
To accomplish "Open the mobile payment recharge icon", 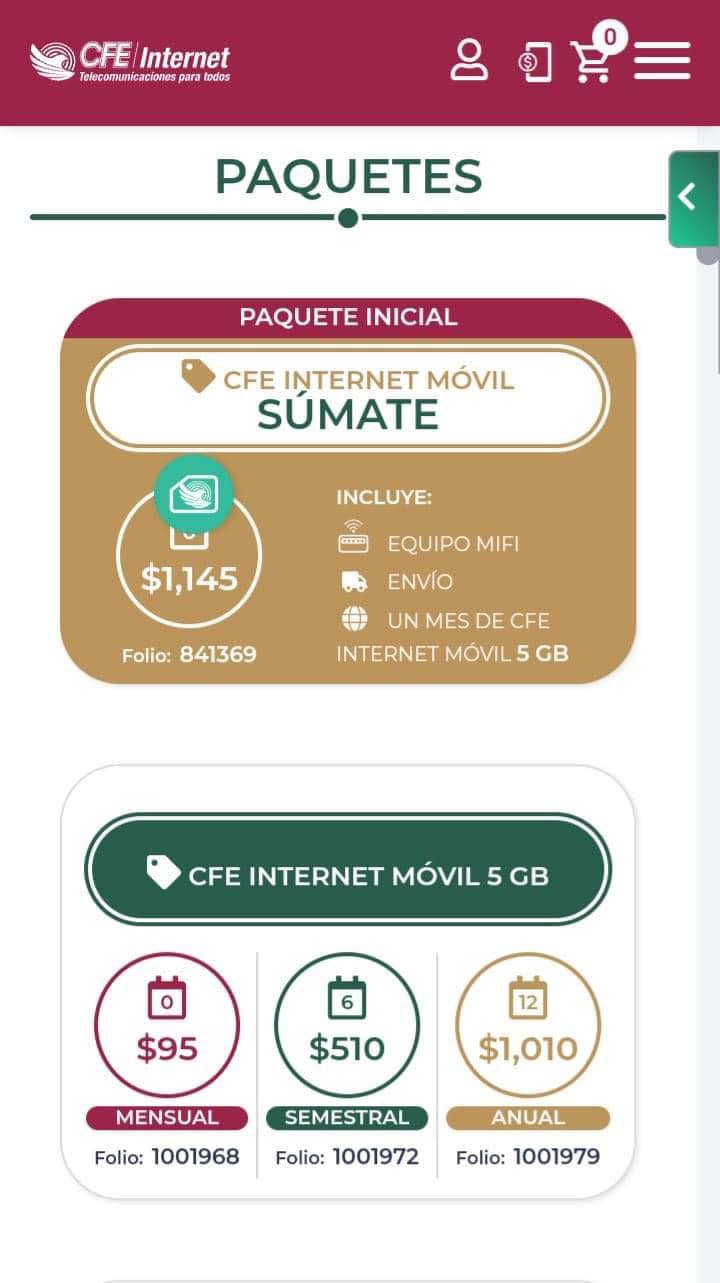I will (x=535, y=61).
